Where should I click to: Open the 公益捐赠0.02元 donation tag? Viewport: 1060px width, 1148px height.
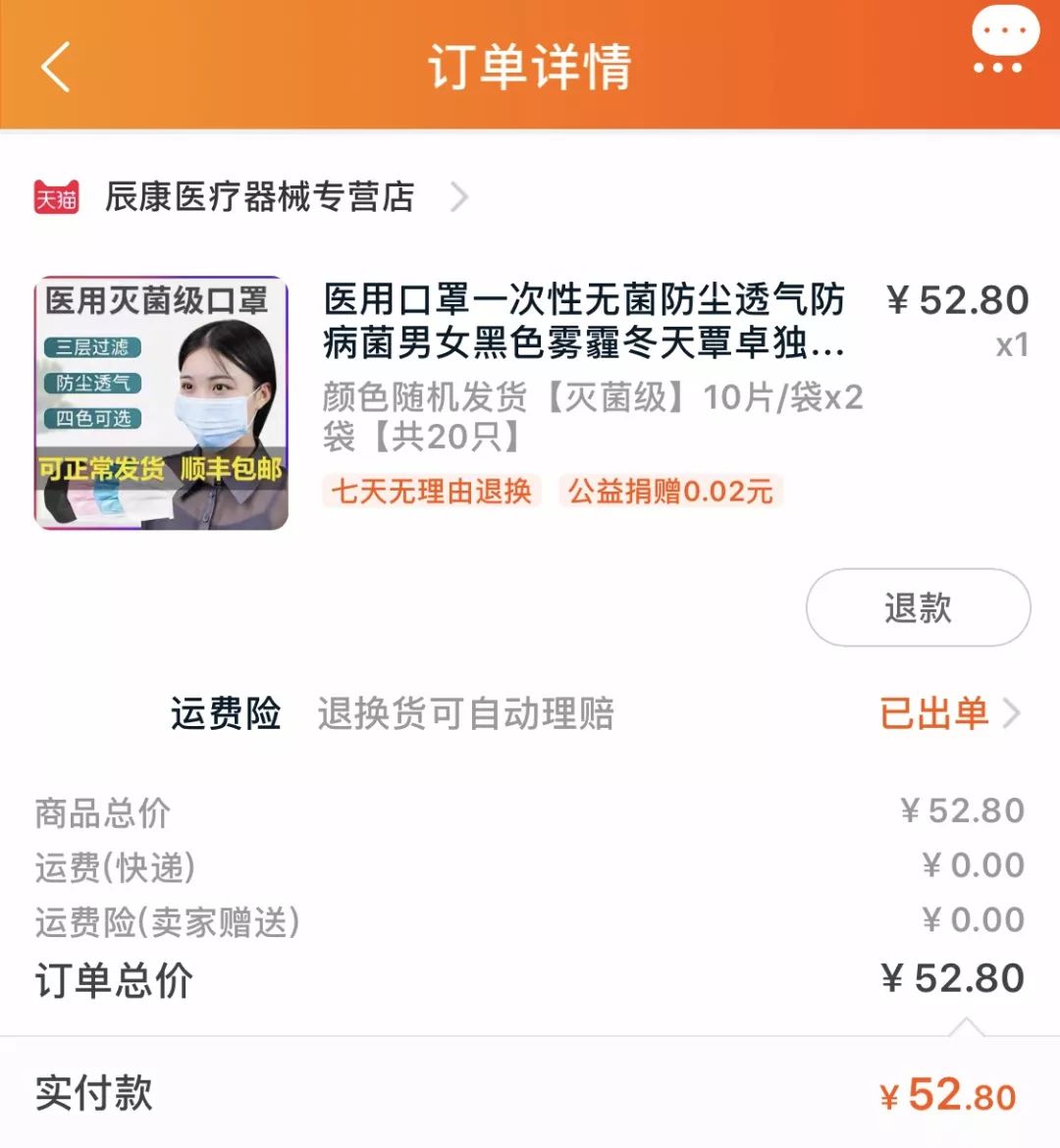[x=669, y=492]
